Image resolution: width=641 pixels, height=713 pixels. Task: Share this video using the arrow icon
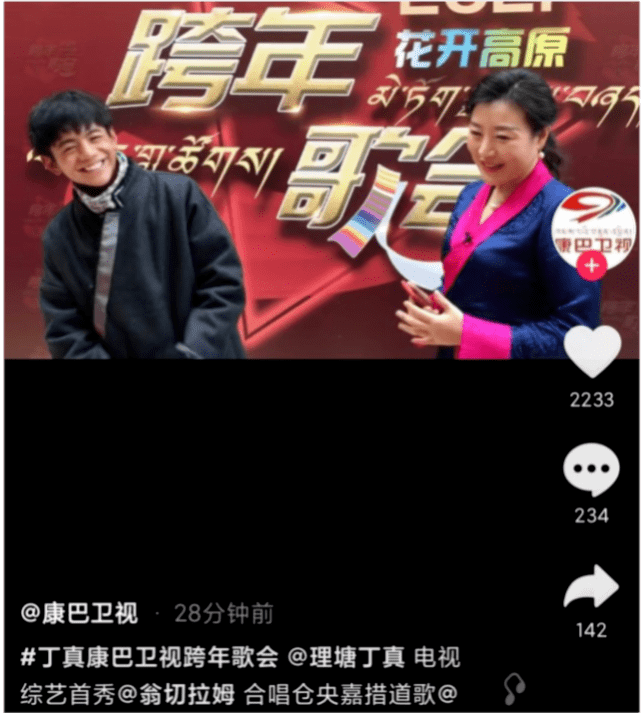point(592,589)
